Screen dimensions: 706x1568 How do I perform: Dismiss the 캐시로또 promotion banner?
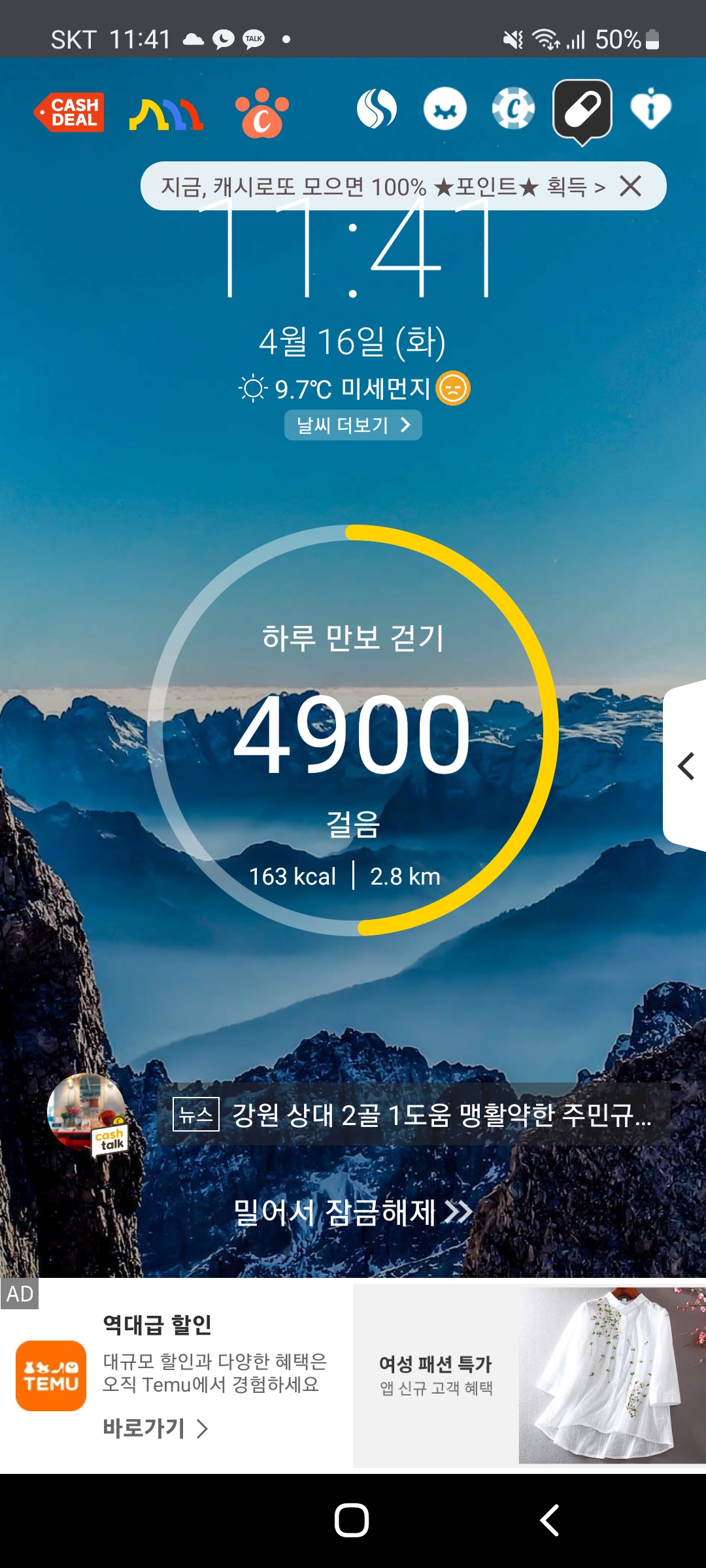(x=630, y=186)
